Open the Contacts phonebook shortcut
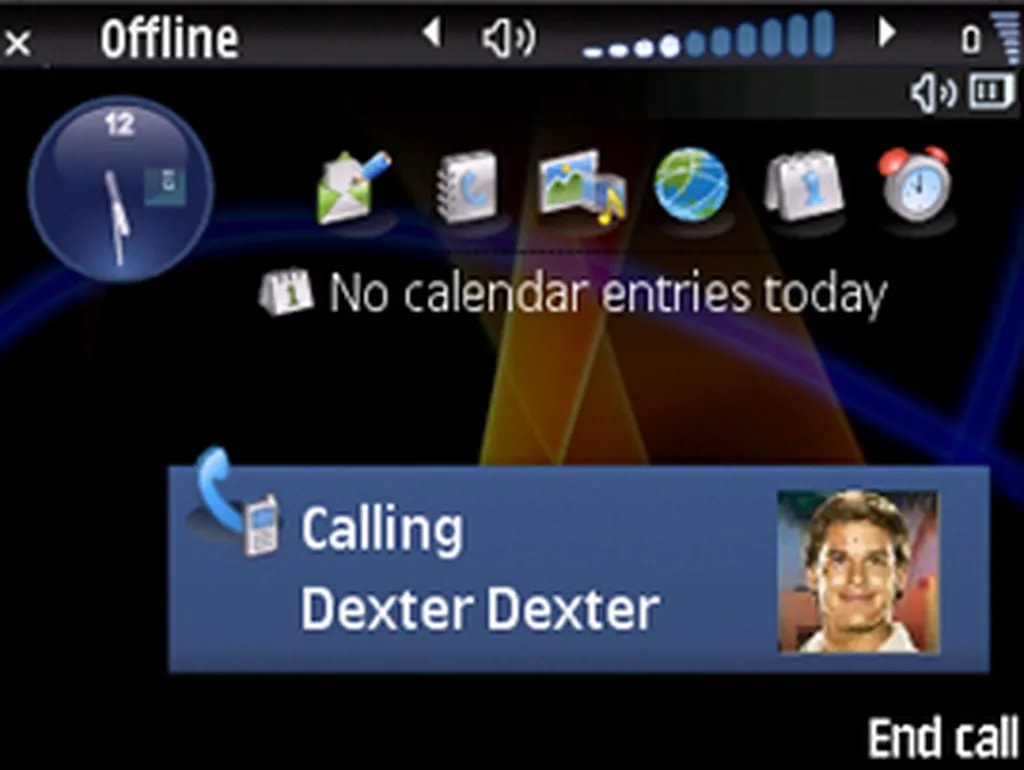This screenshot has width=1024, height=770. click(x=466, y=187)
